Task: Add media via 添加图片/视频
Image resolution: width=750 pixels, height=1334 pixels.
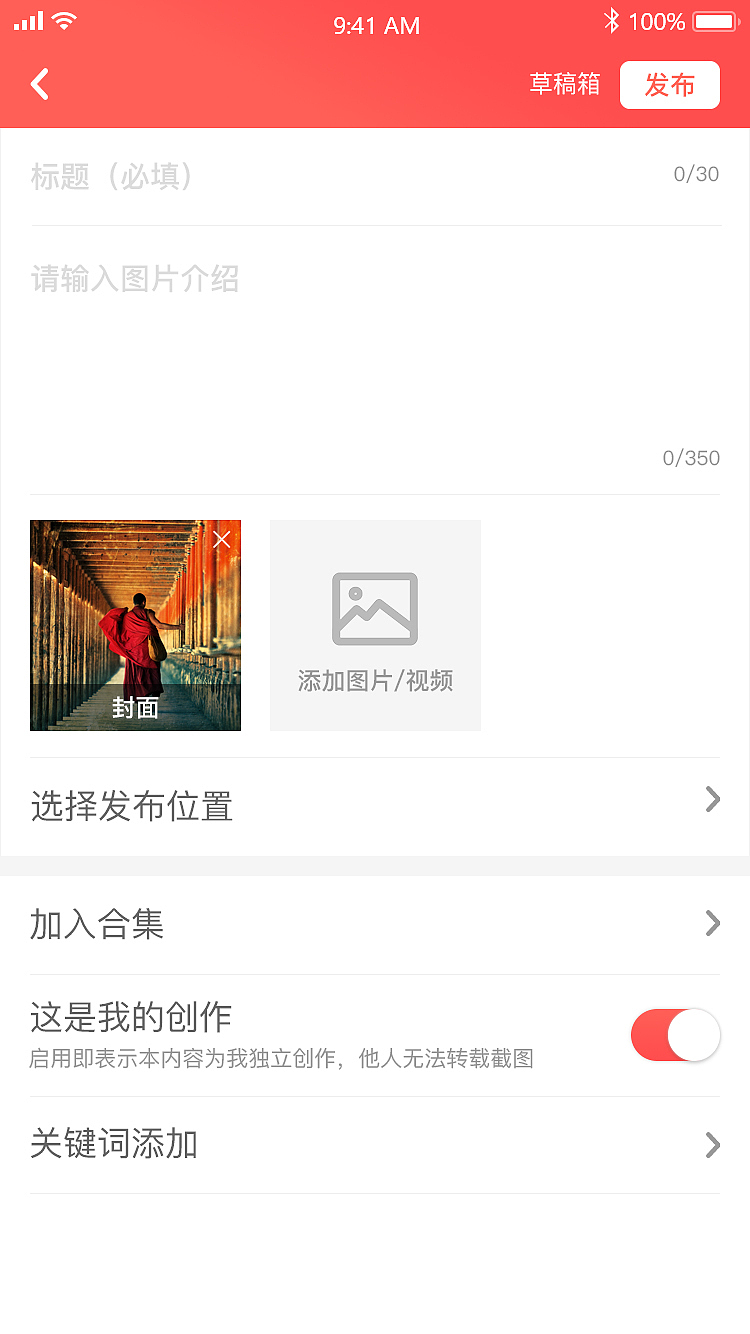Action: (375, 625)
